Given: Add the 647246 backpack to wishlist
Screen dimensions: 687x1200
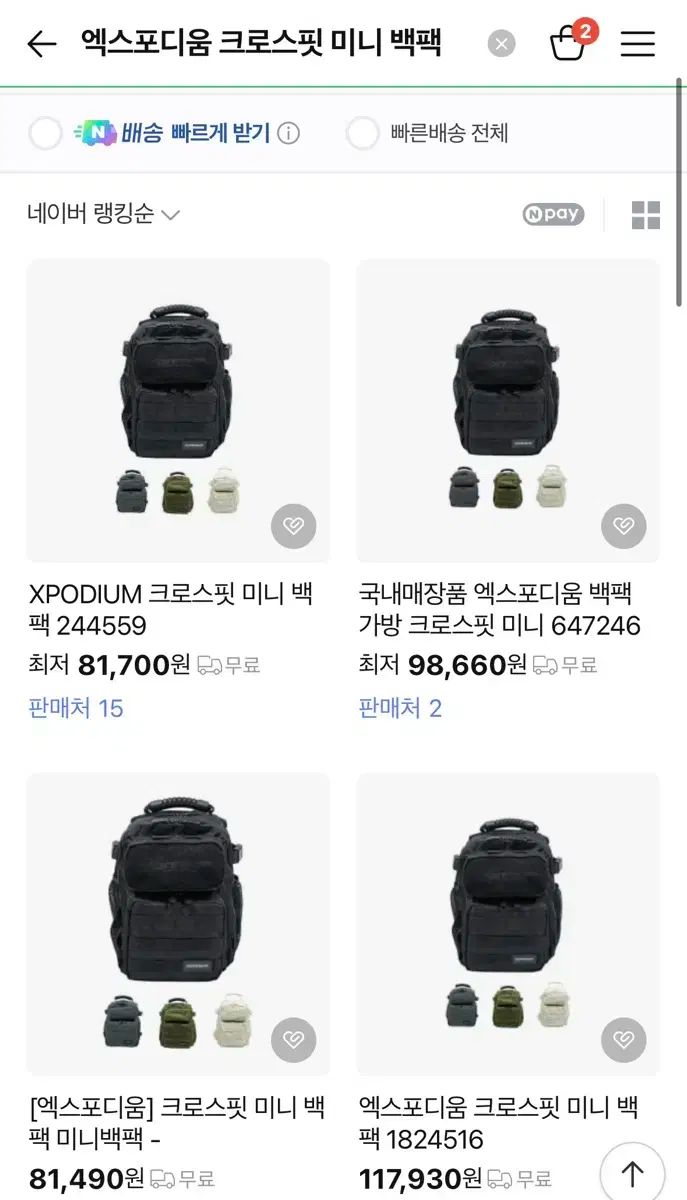Looking at the screenshot, I should pyautogui.click(x=623, y=527).
